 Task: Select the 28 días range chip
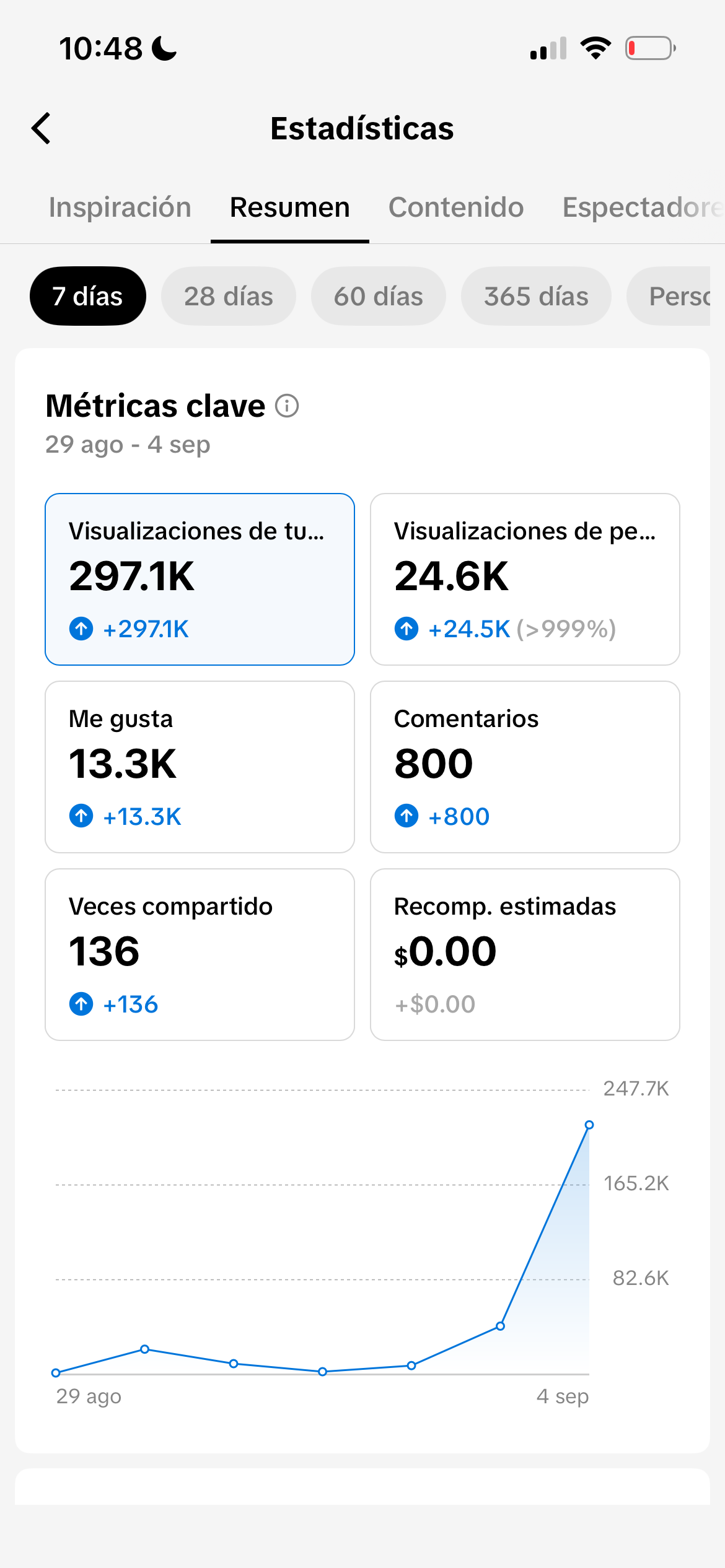coord(229,296)
